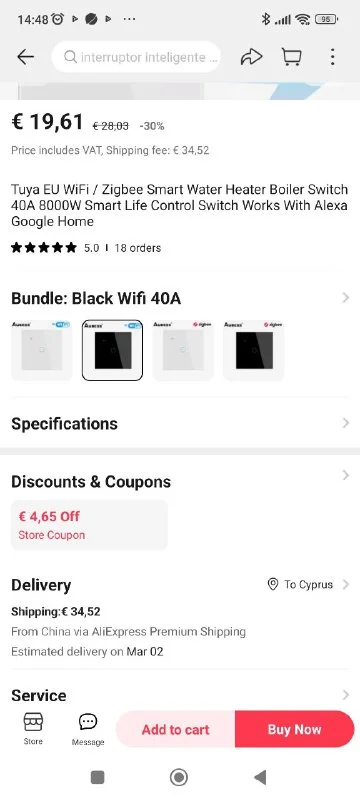Go back using the app bar arrow
The height and width of the screenshot is (800, 360).
(25, 57)
